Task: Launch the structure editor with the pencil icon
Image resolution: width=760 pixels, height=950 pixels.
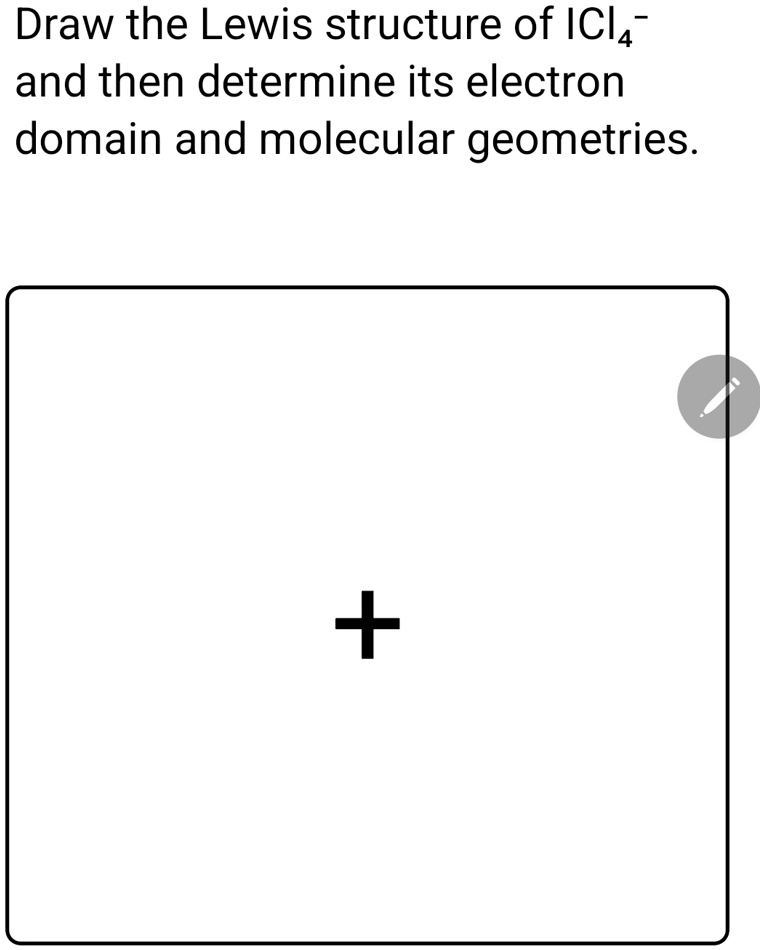Action: click(718, 397)
